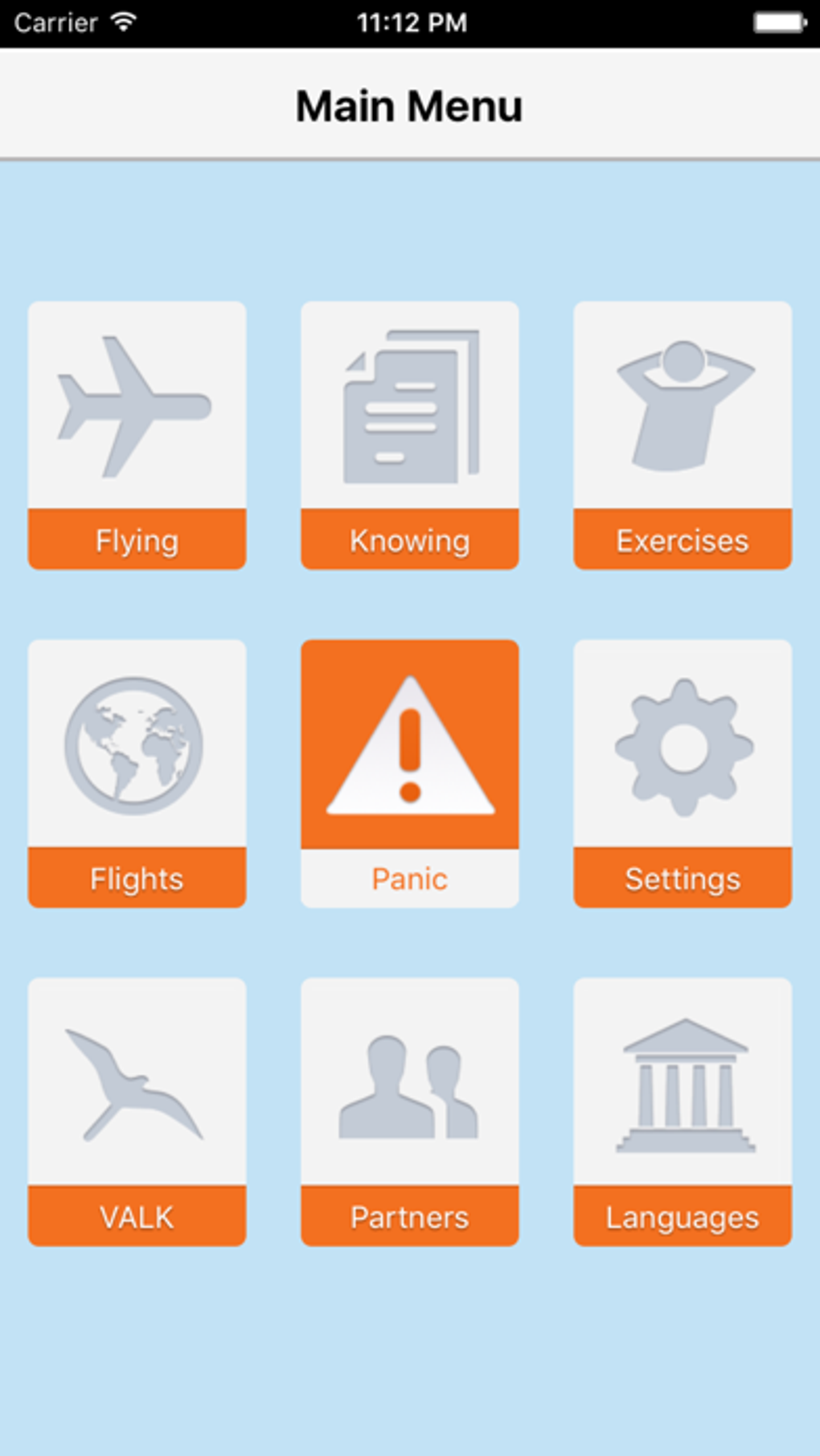Show the Partners tile

[x=409, y=1111]
